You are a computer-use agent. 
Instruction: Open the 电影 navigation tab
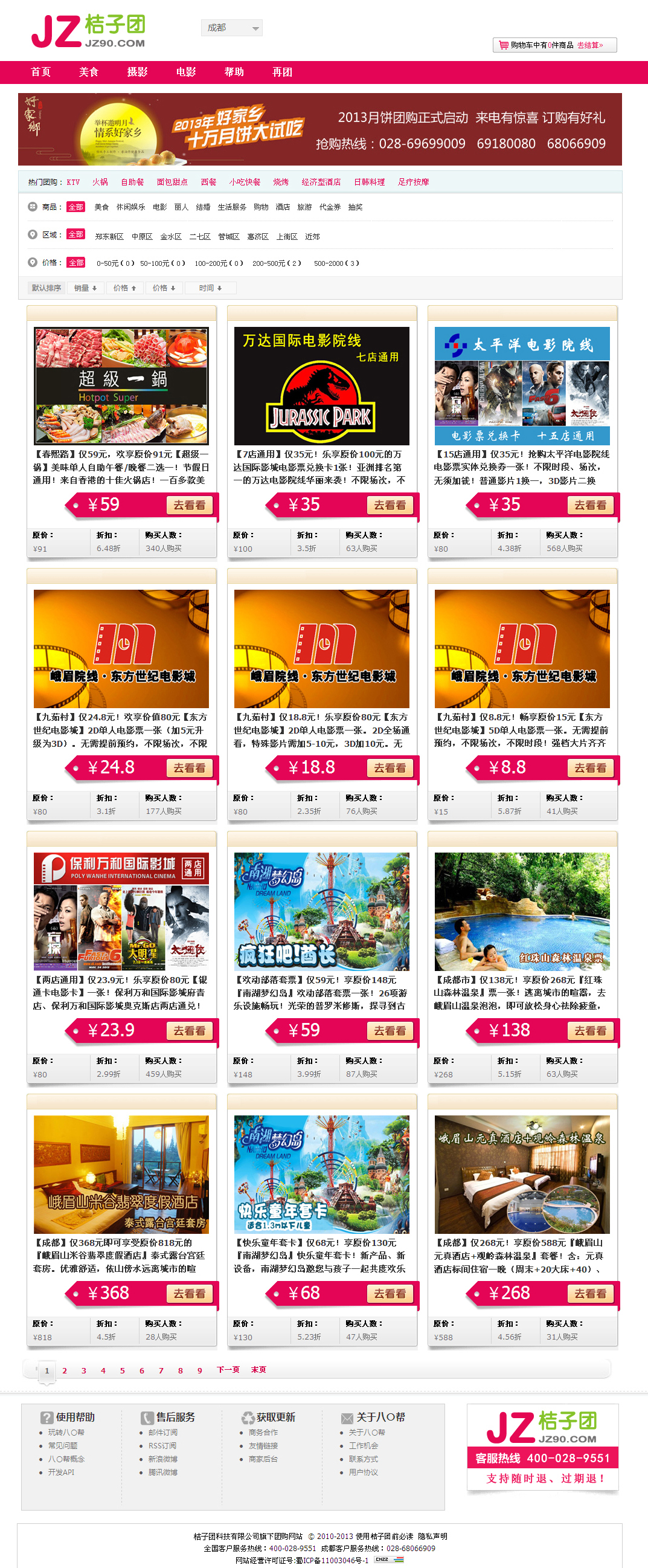186,72
